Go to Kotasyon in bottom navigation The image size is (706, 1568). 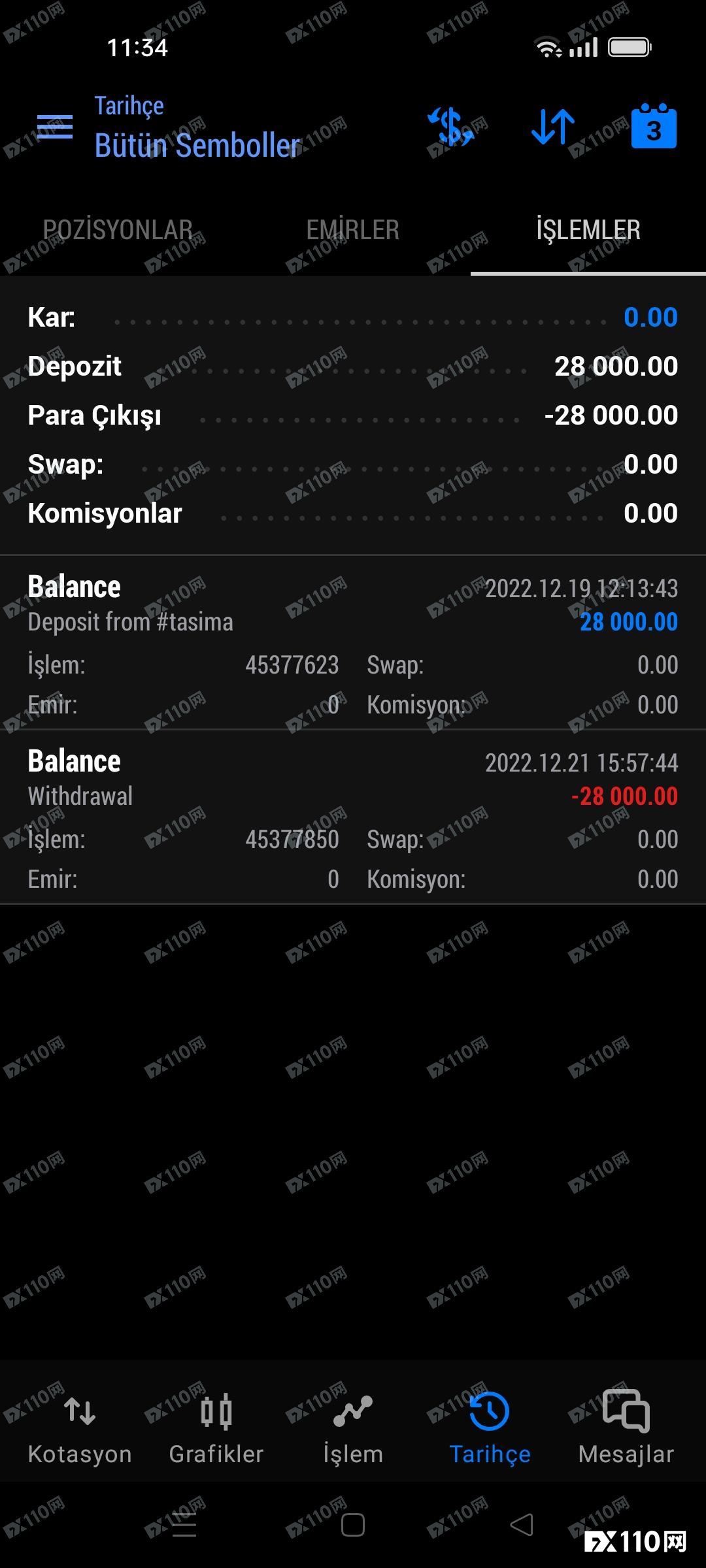(80, 1427)
